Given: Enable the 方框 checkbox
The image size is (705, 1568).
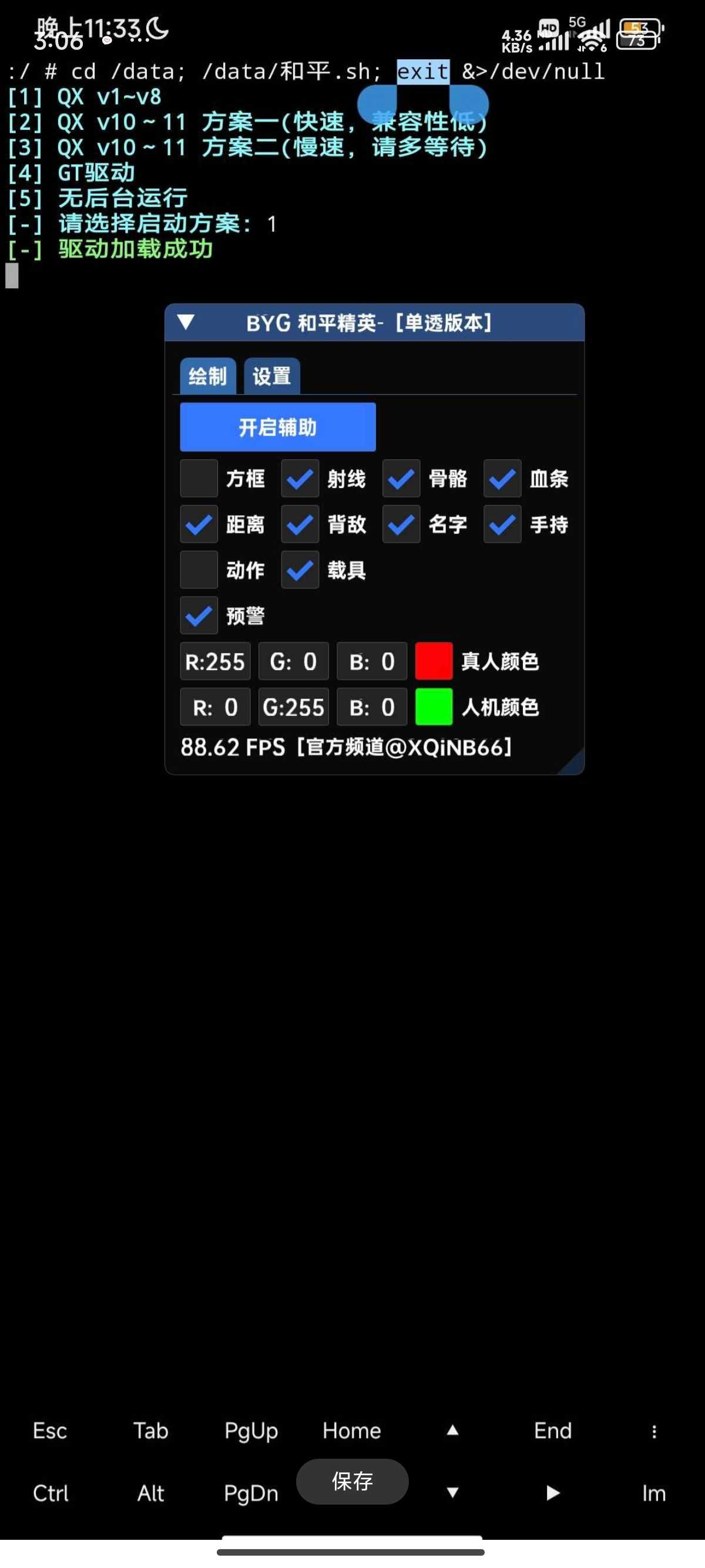Looking at the screenshot, I should [x=199, y=479].
